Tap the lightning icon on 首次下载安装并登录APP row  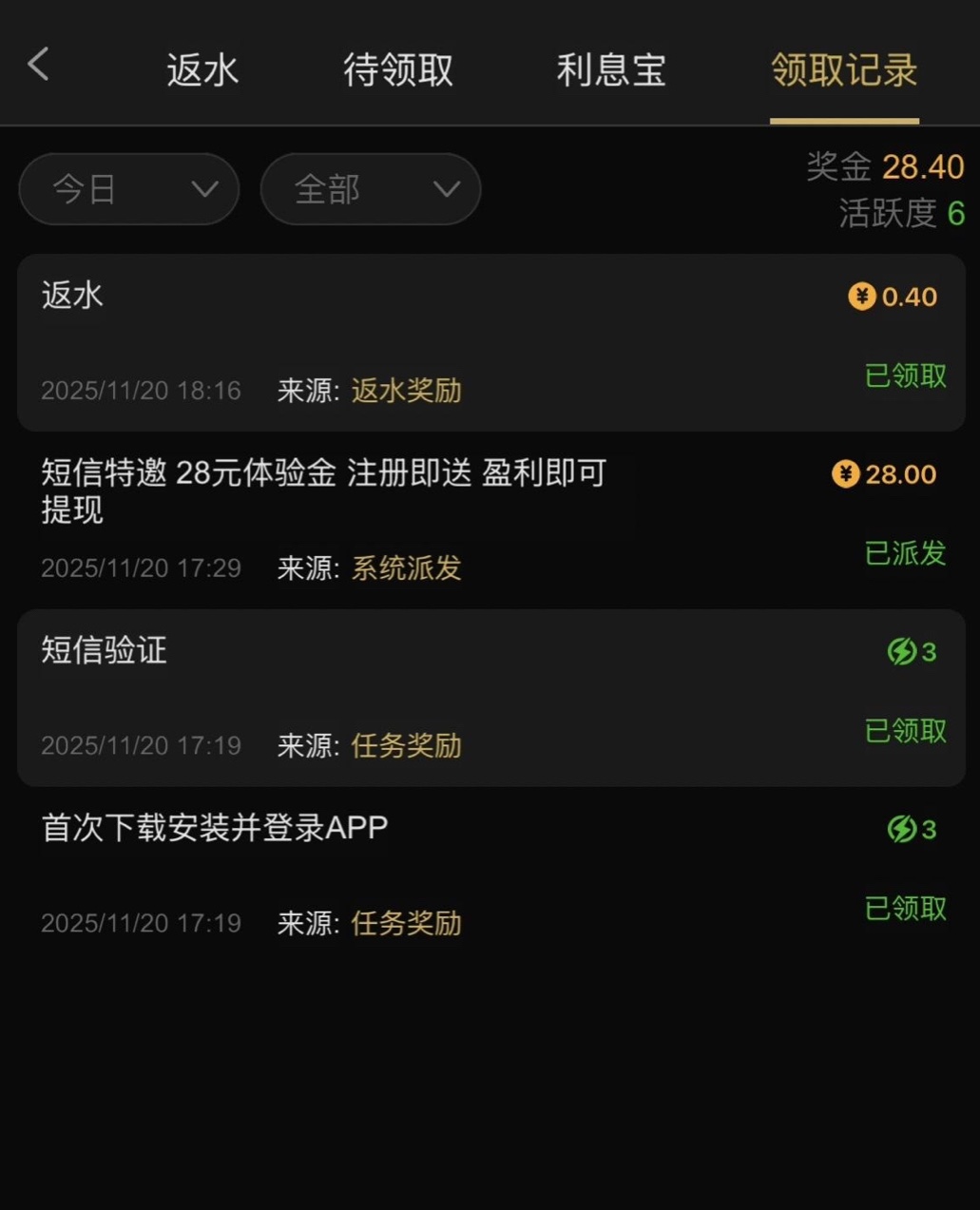pyautogui.click(x=902, y=828)
